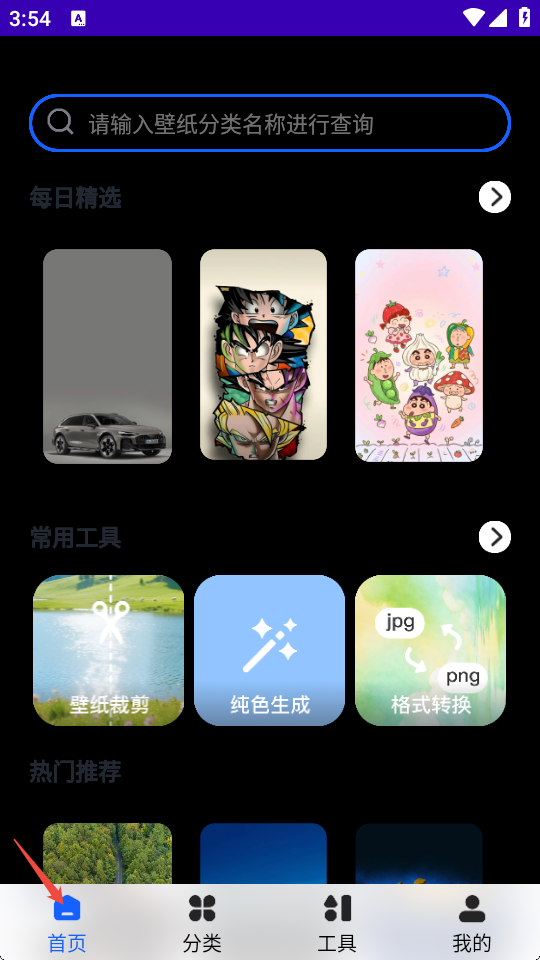Select the 首页 tab
This screenshot has width=540, height=960.
pyautogui.click(x=67, y=923)
